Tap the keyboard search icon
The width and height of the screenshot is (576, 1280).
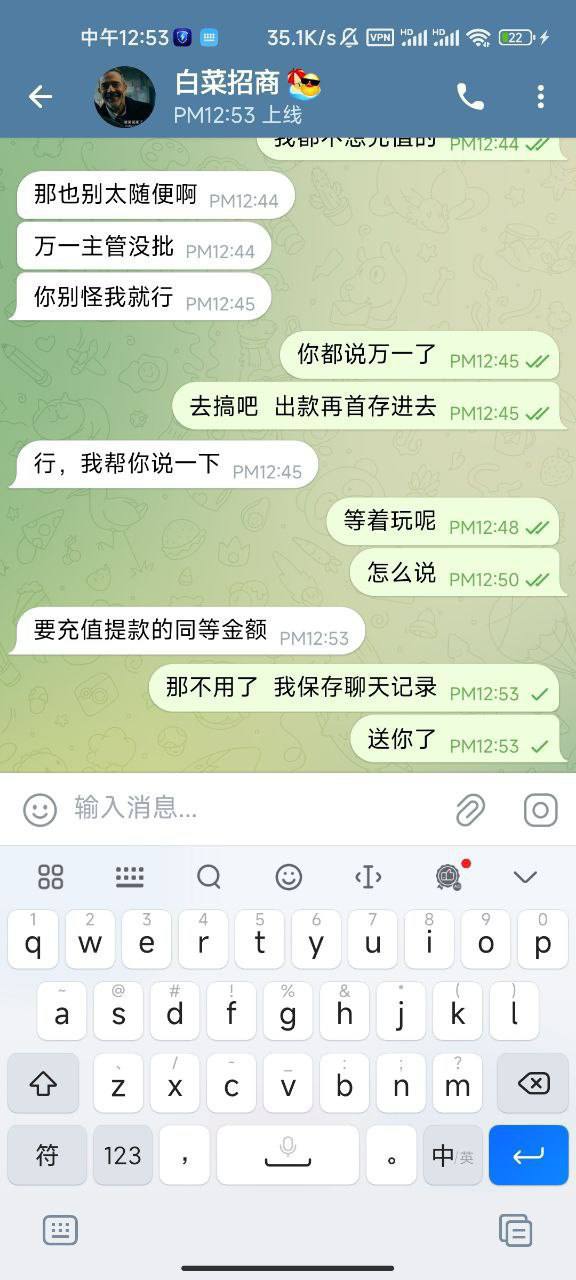coord(209,877)
